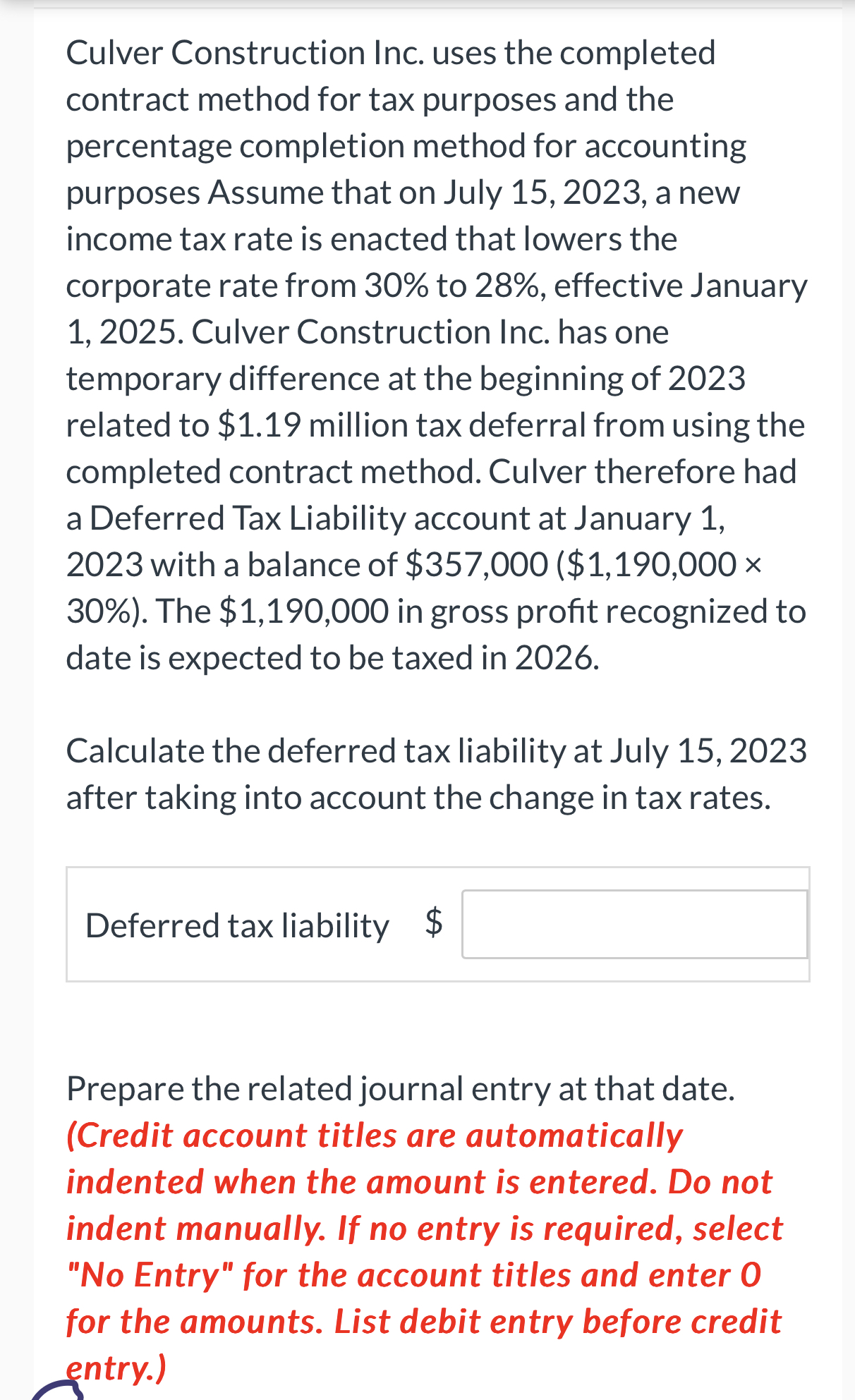This screenshot has height=1400, width=855.
Task: Click the Deferred tax liability input field
Action: tap(633, 924)
